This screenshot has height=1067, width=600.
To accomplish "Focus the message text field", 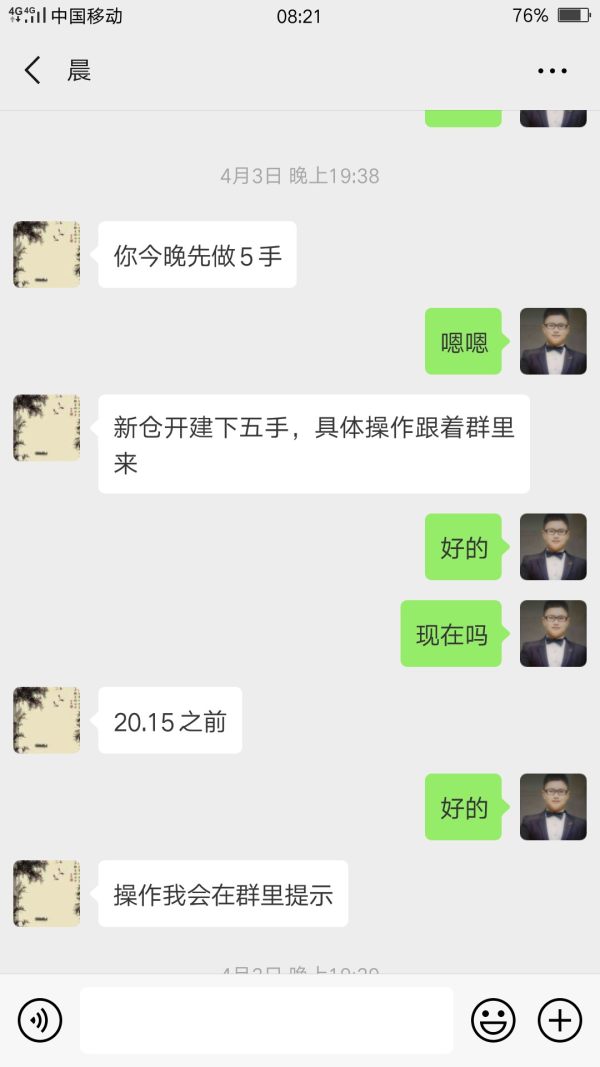I will tap(266, 1020).
